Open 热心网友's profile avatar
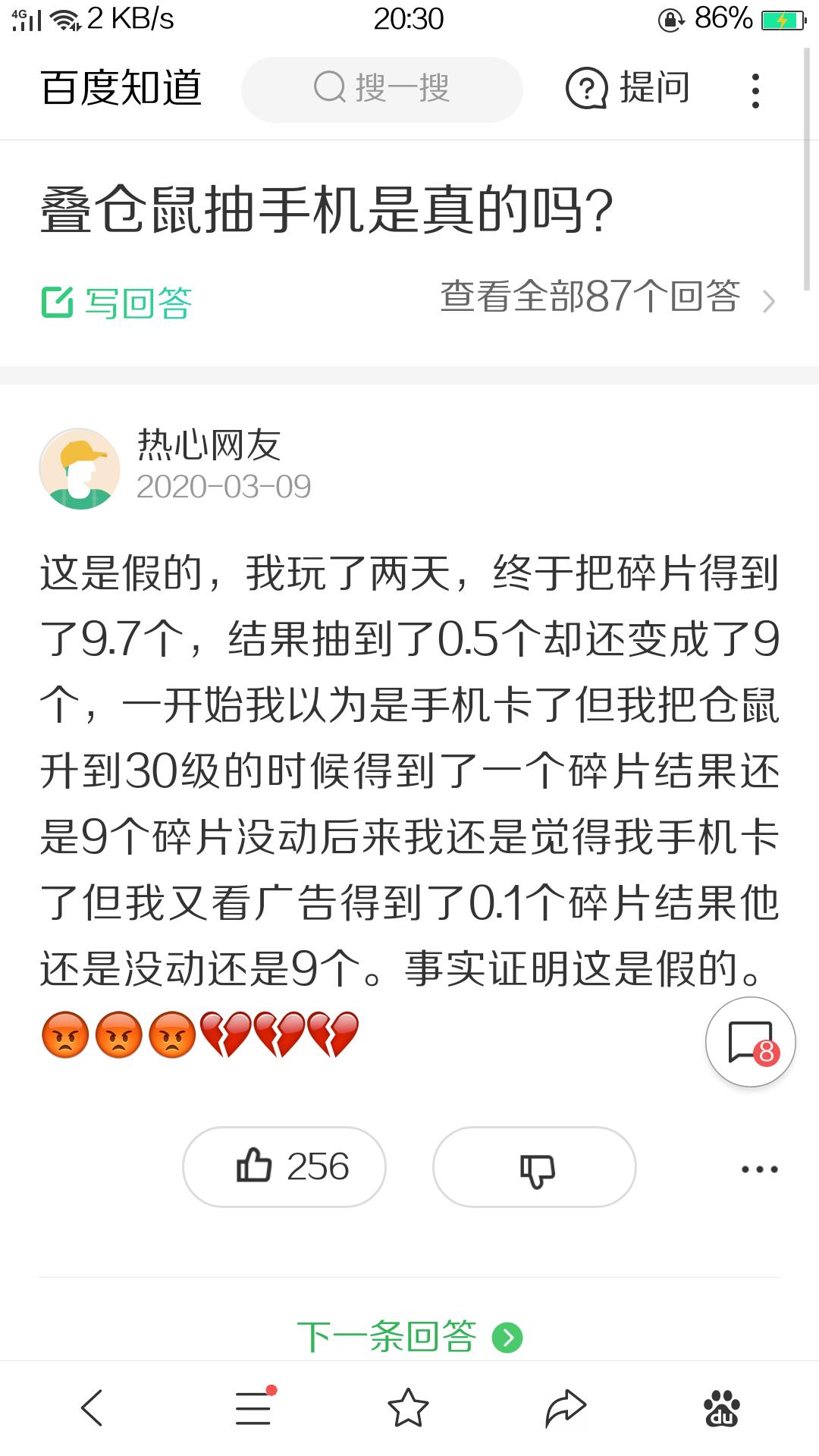819x1456 pixels. pos(80,469)
